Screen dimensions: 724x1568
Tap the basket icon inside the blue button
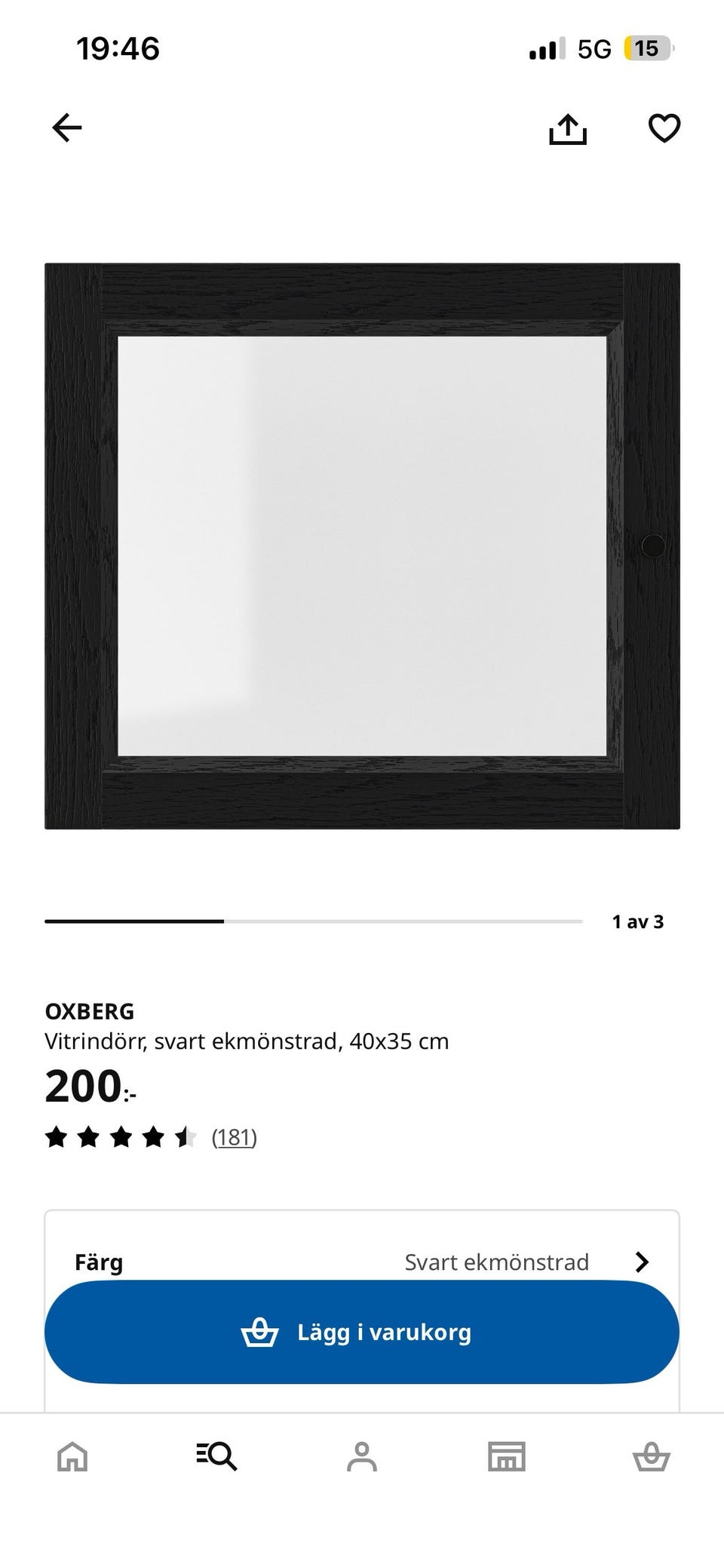[x=262, y=1331]
